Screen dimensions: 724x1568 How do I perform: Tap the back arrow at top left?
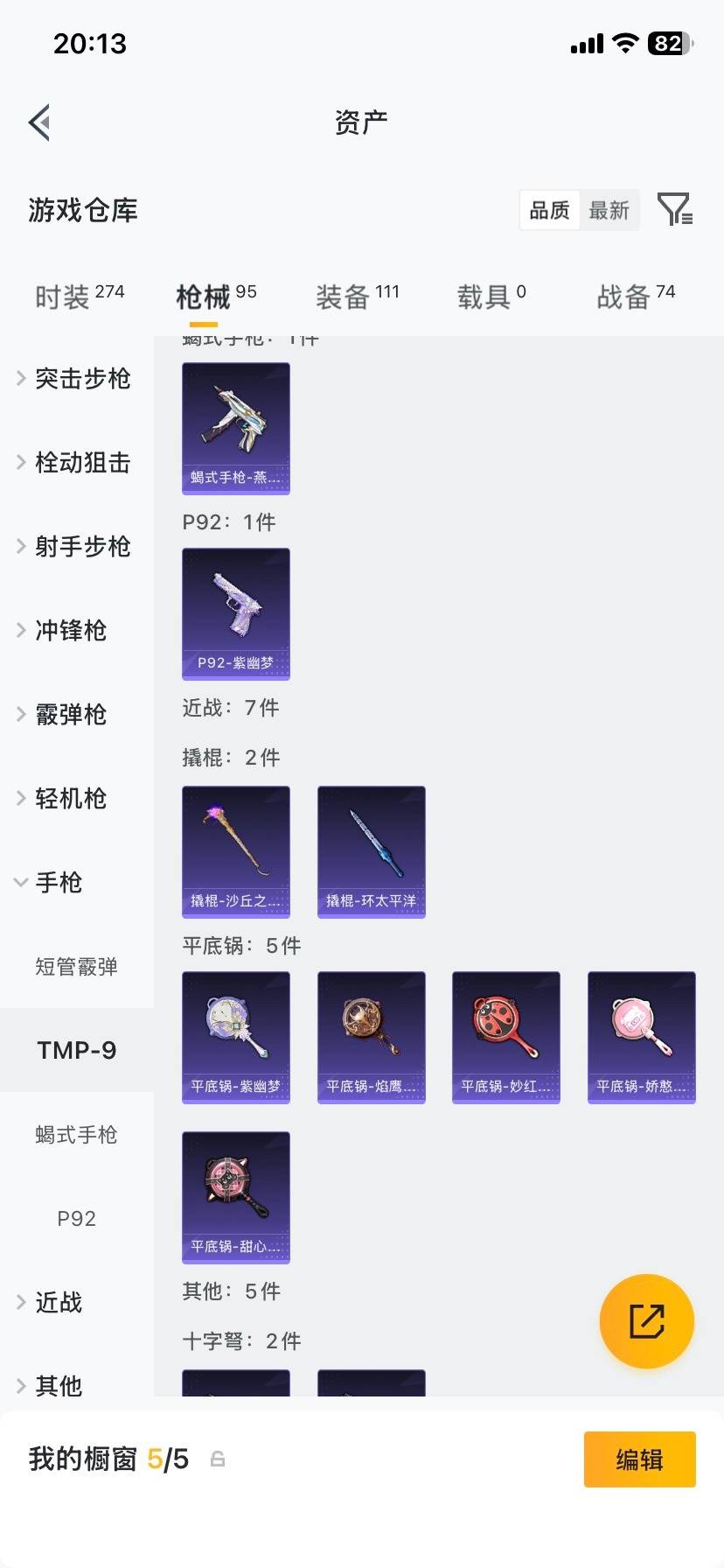click(38, 122)
